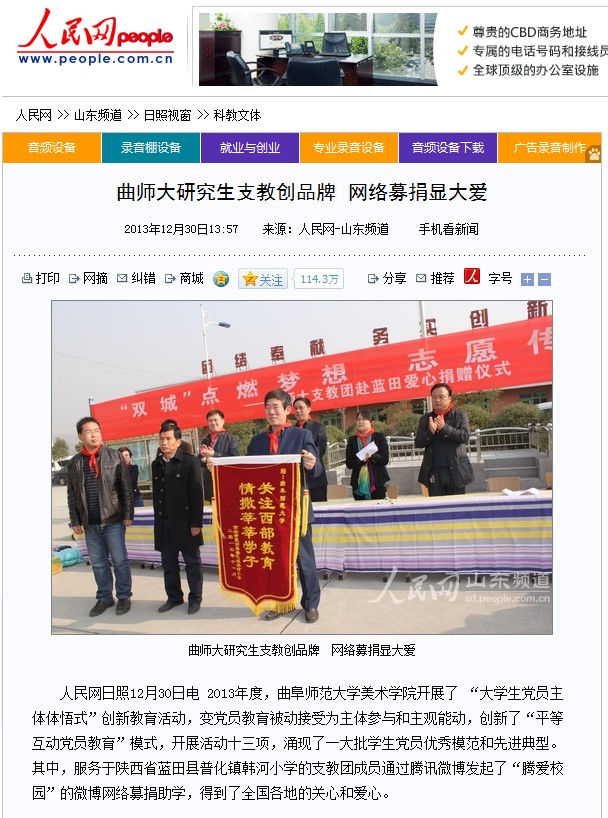Go to 山东频道 in breadcrumb
Viewport: 608px width, 818px height.
coord(97,115)
